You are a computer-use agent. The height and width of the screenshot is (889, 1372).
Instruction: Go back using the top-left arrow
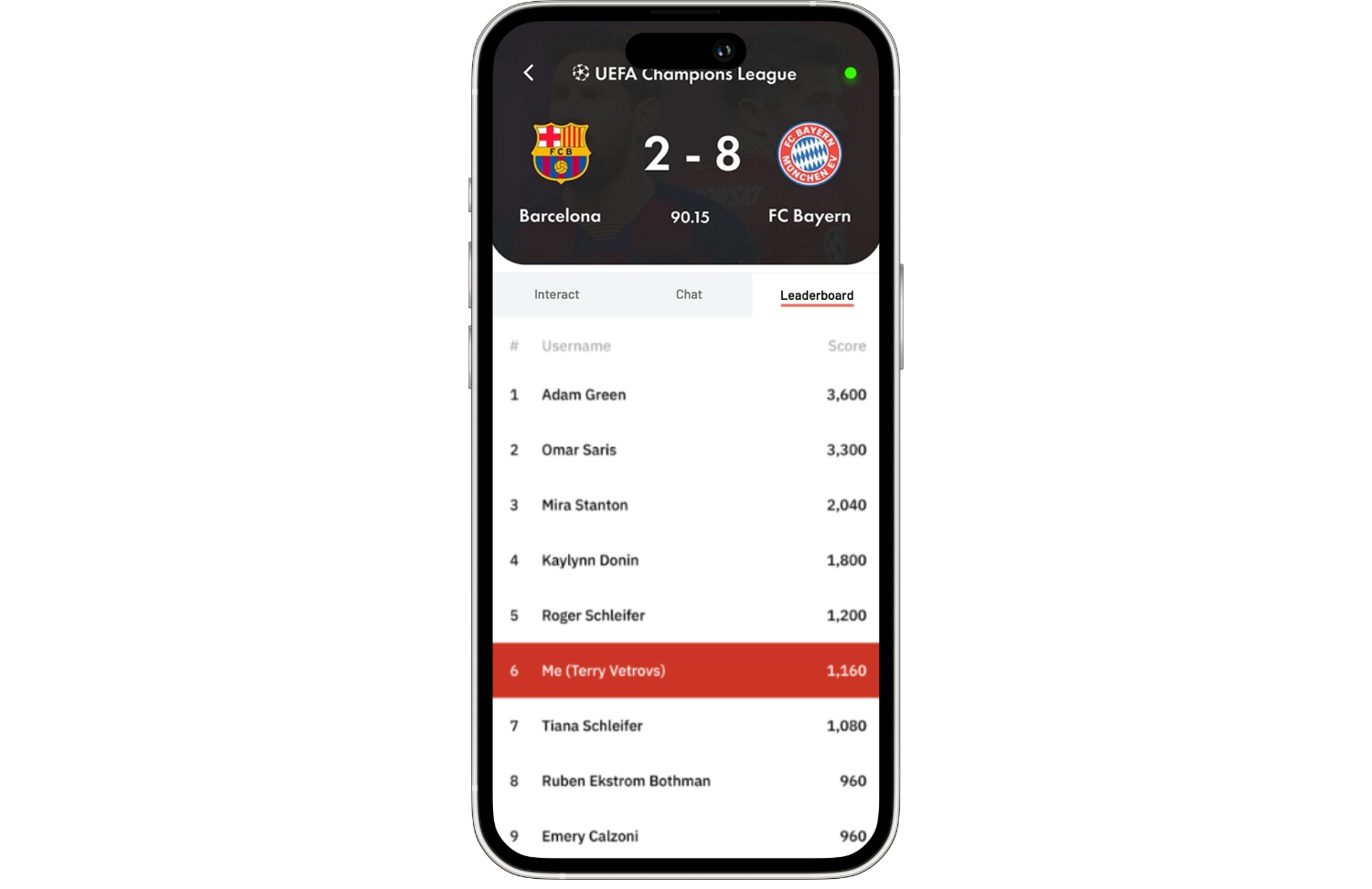[529, 73]
